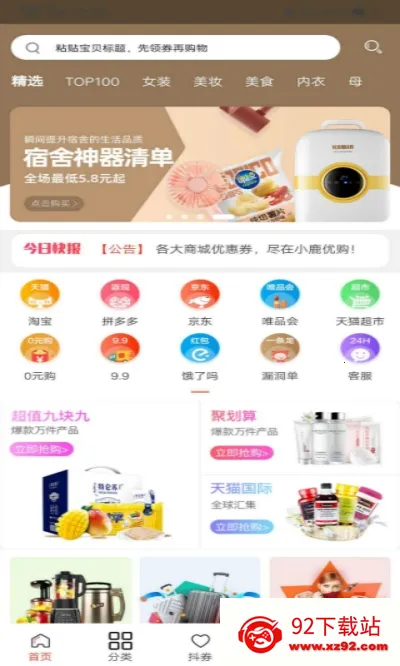Screen dimensions: 400x666
Task: Go to 天猫超市
Action: point(360,303)
